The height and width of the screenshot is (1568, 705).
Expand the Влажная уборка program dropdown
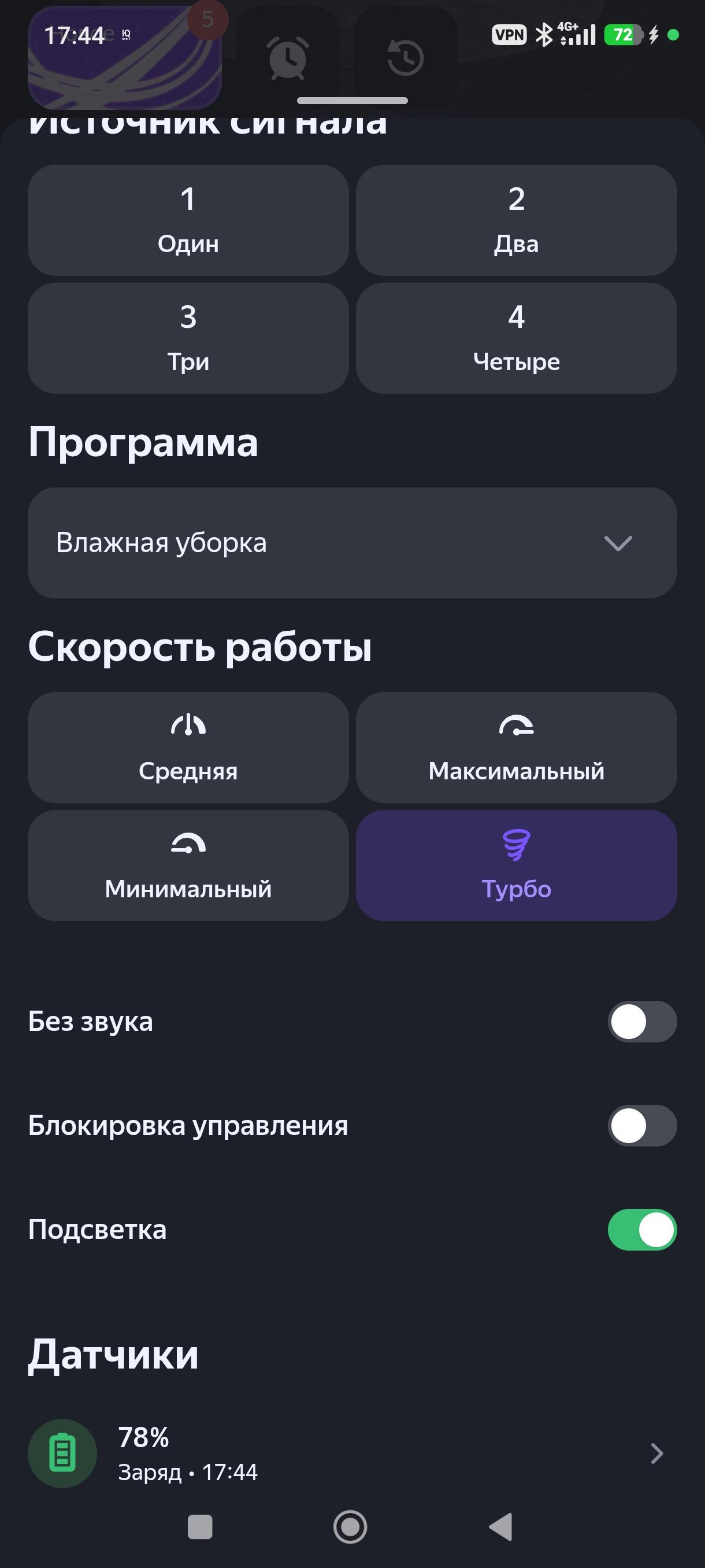tap(352, 542)
